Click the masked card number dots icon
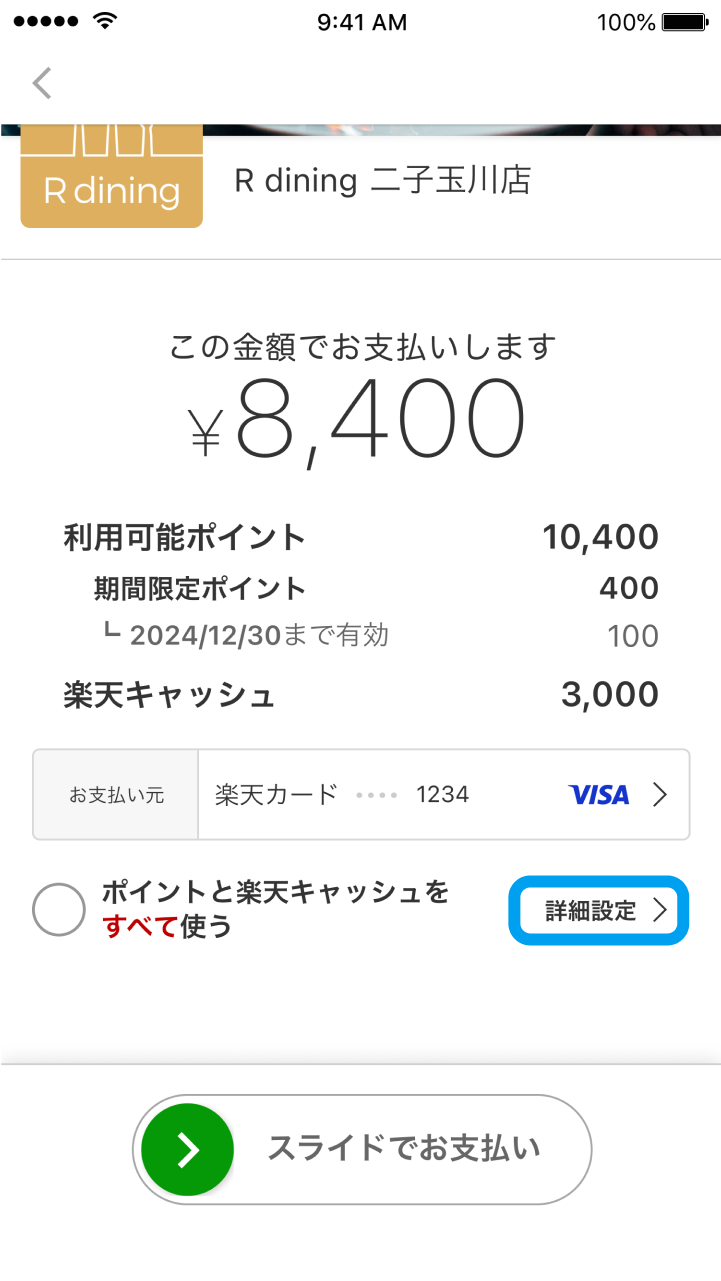Viewport: 721px width, 1281px height. pos(377,793)
